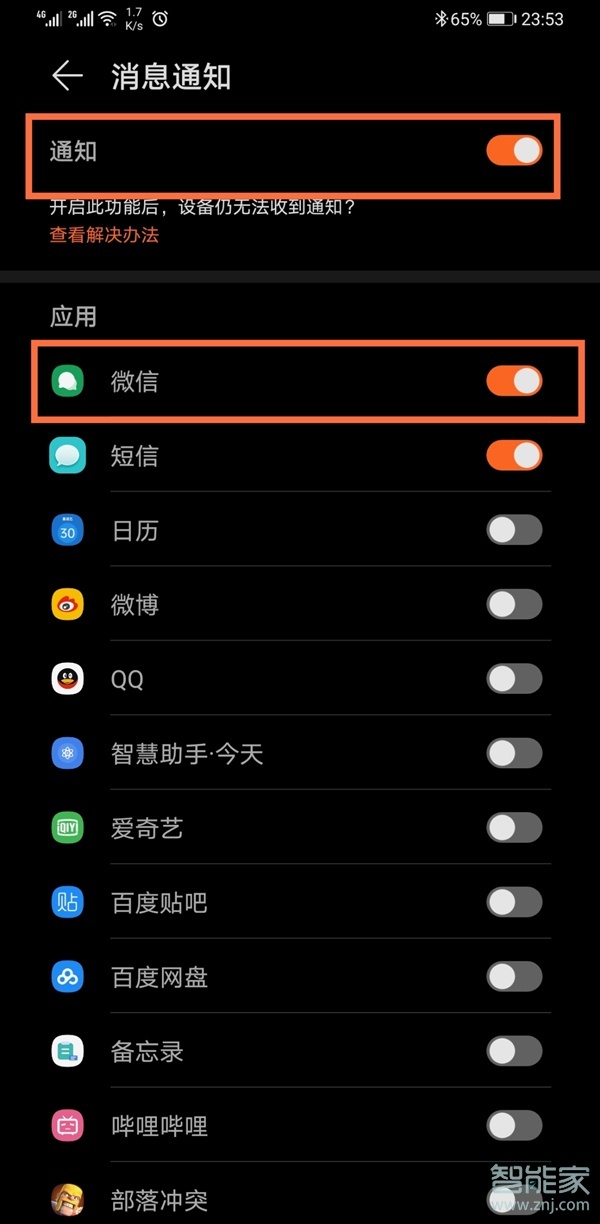Screen dimensions: 600x1224
Task: Toggle 爱奇艺 notifications on
Action: pyautogui.click(x=514, y=828)
